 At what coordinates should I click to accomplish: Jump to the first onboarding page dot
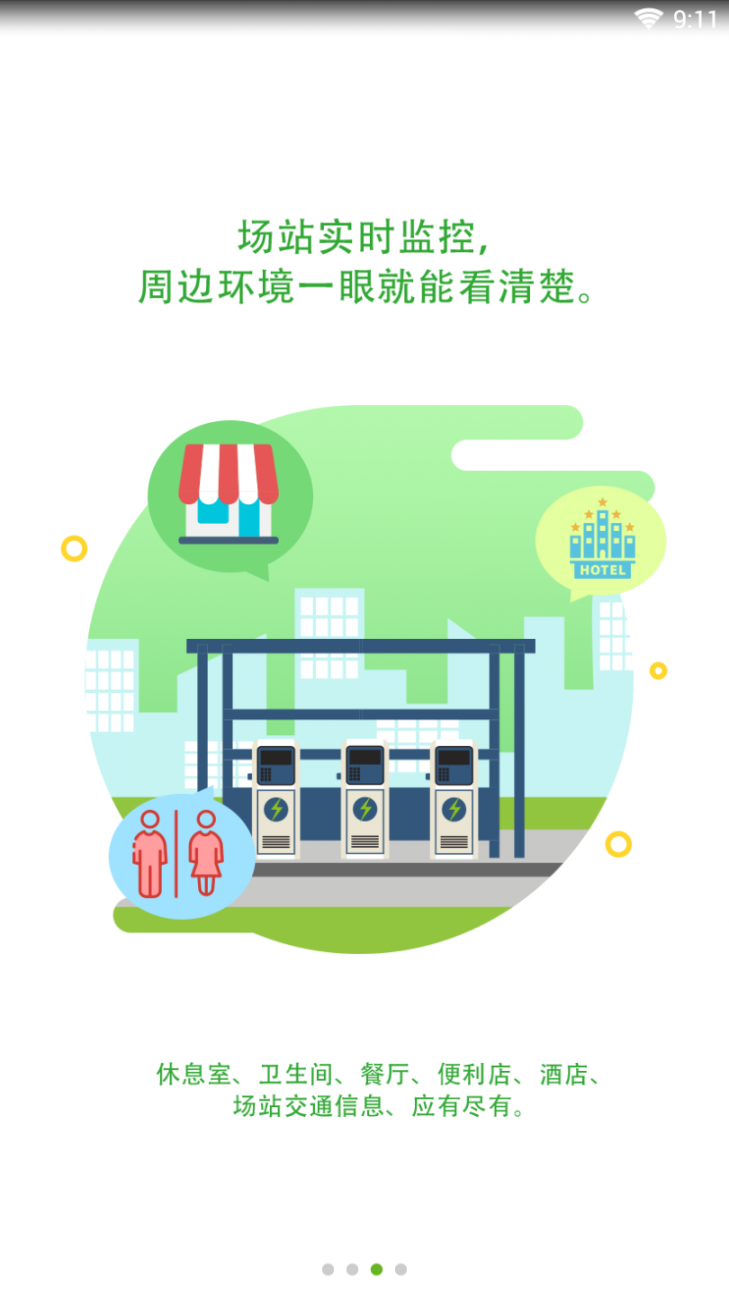click(x=328, y=1269)
